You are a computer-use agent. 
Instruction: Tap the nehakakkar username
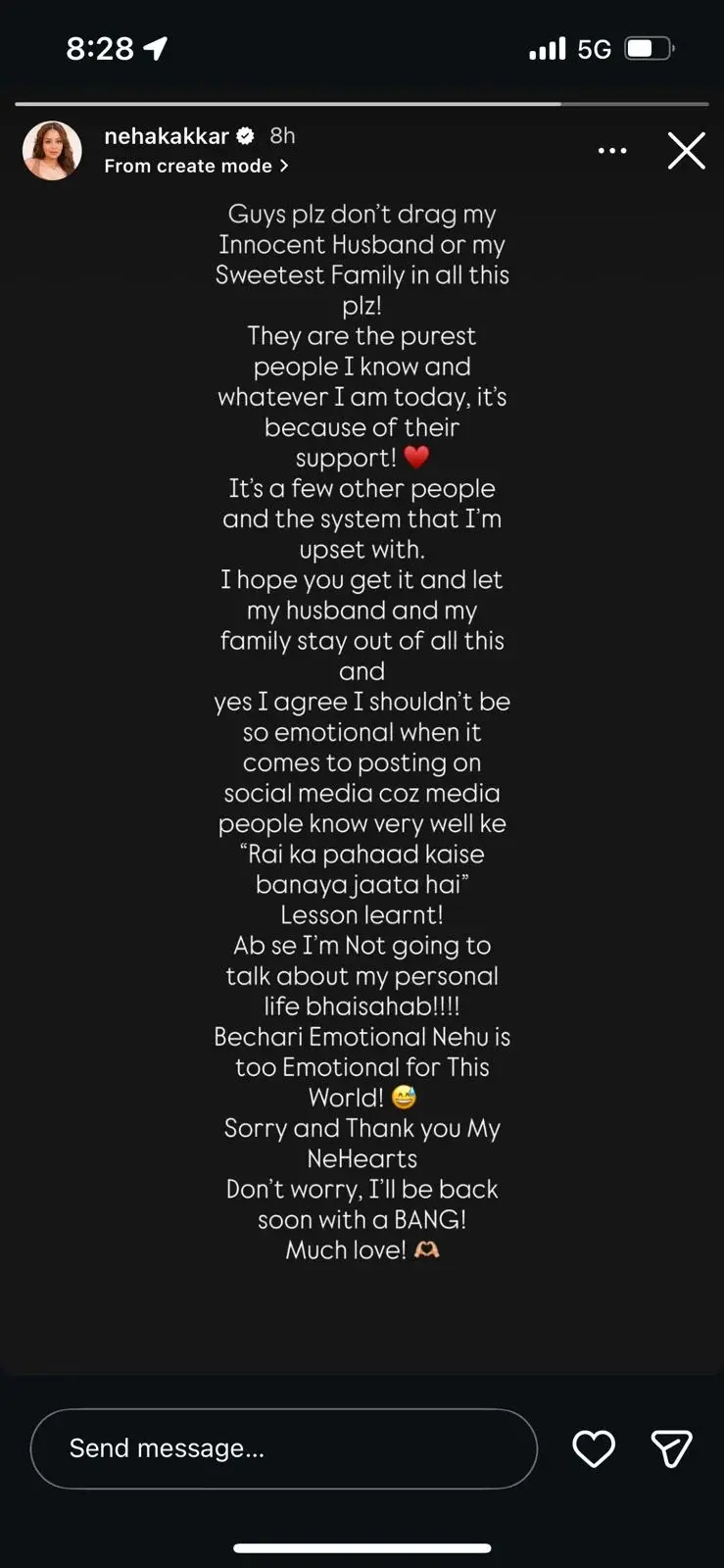(x=167, y=136)
